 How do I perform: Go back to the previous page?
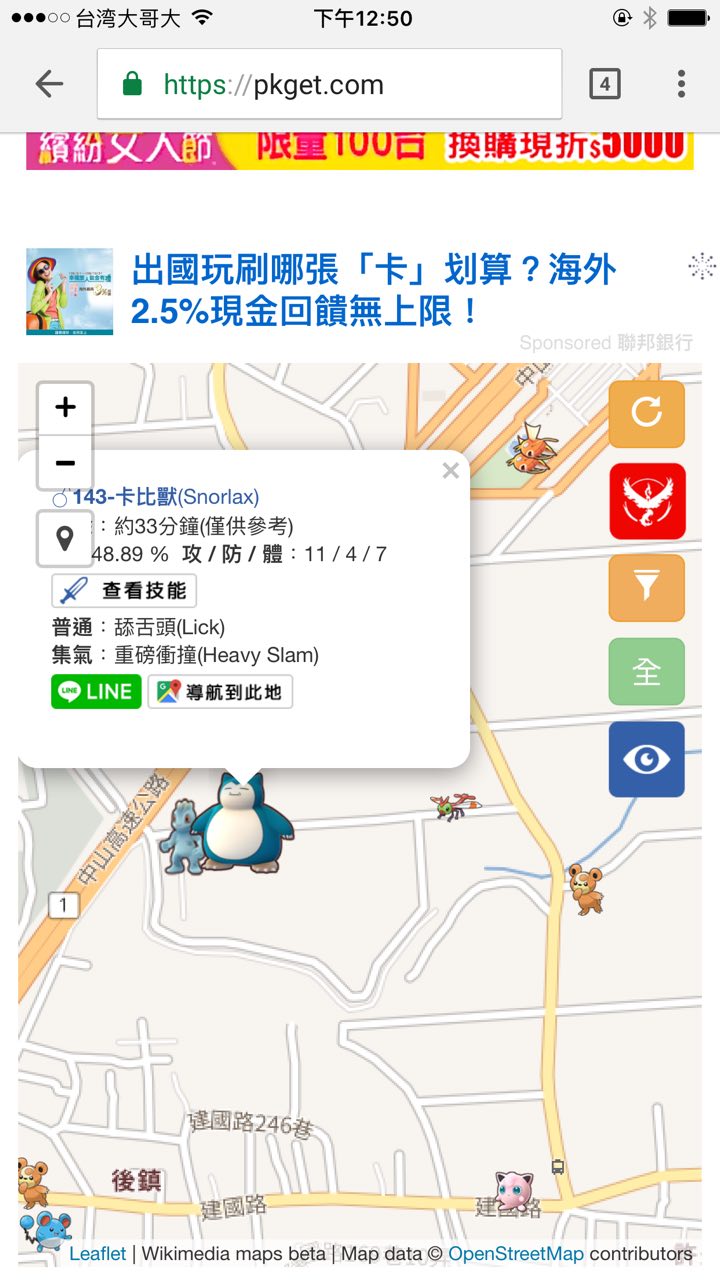click(x=49, y=85)
